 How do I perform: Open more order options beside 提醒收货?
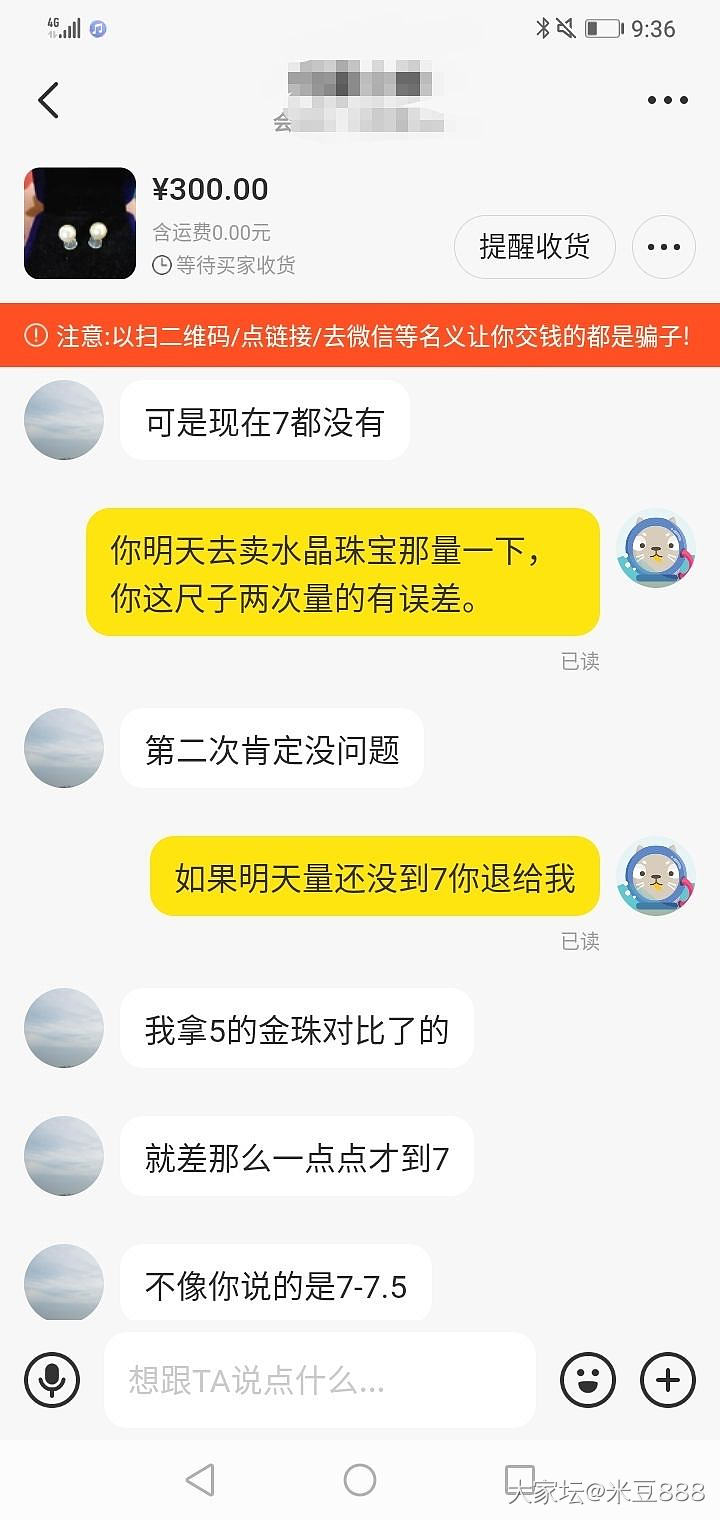(x=664, y=247)
